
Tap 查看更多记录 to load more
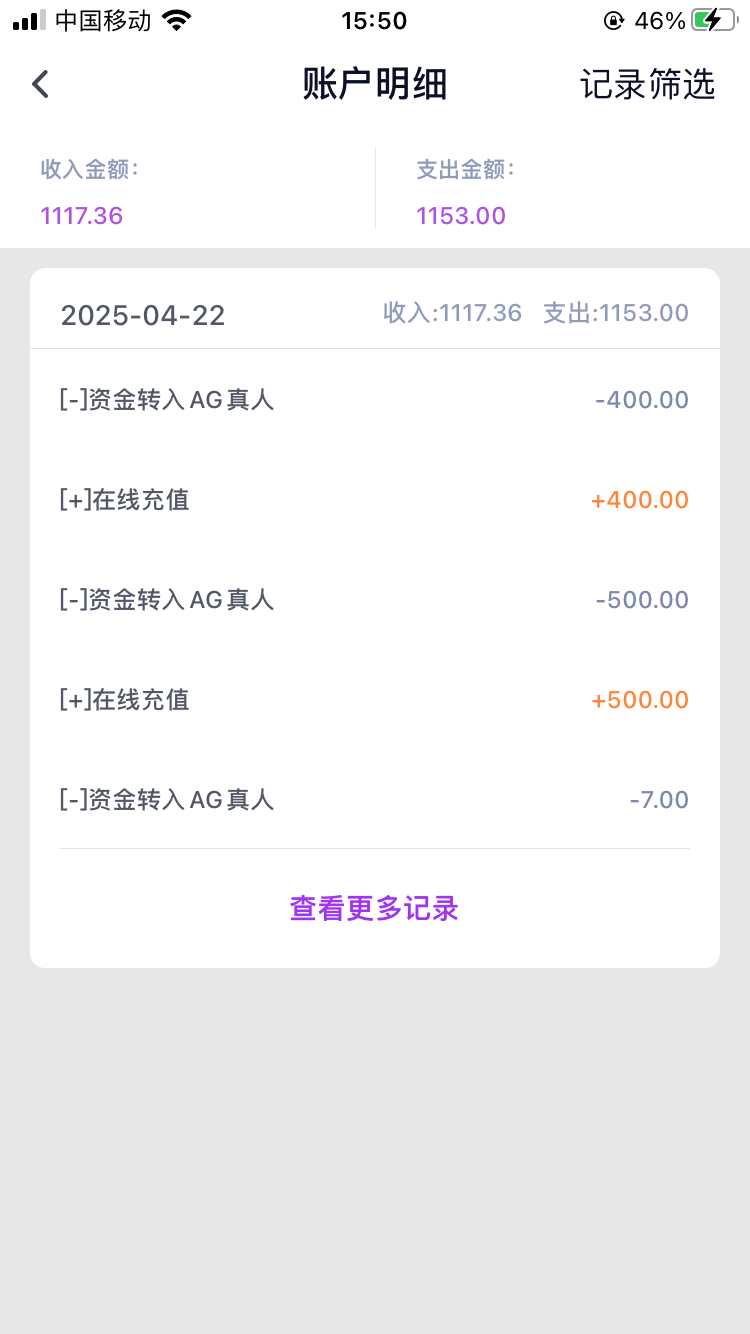[x=374, y=908]
